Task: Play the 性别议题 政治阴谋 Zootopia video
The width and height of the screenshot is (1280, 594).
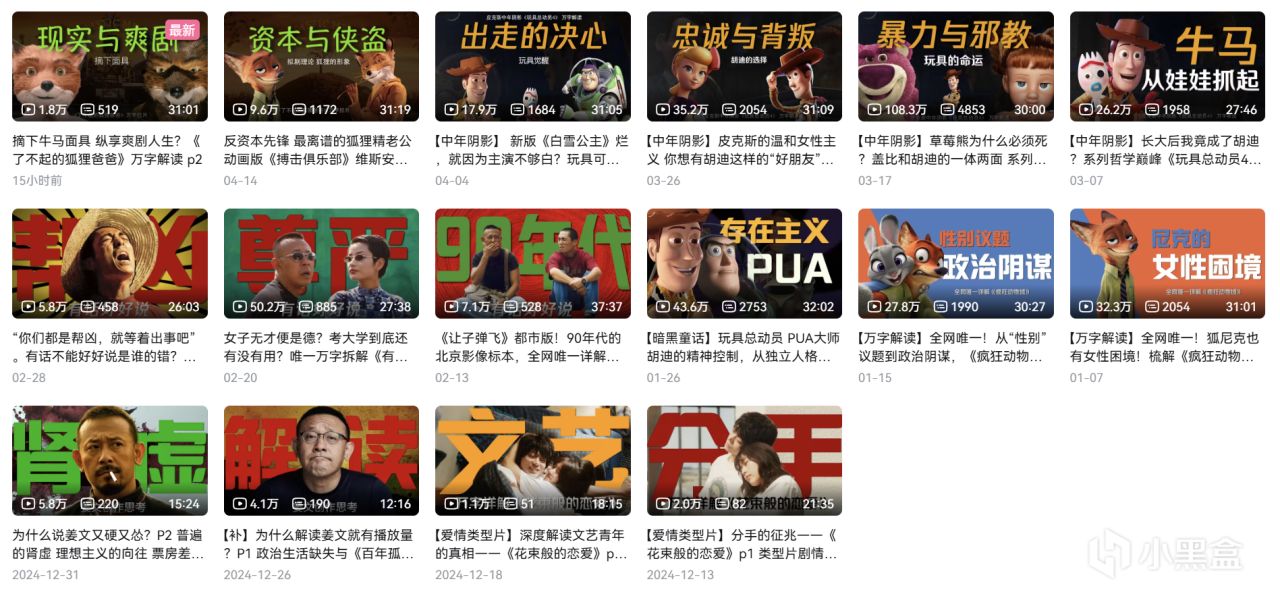Action: (955, 263)
